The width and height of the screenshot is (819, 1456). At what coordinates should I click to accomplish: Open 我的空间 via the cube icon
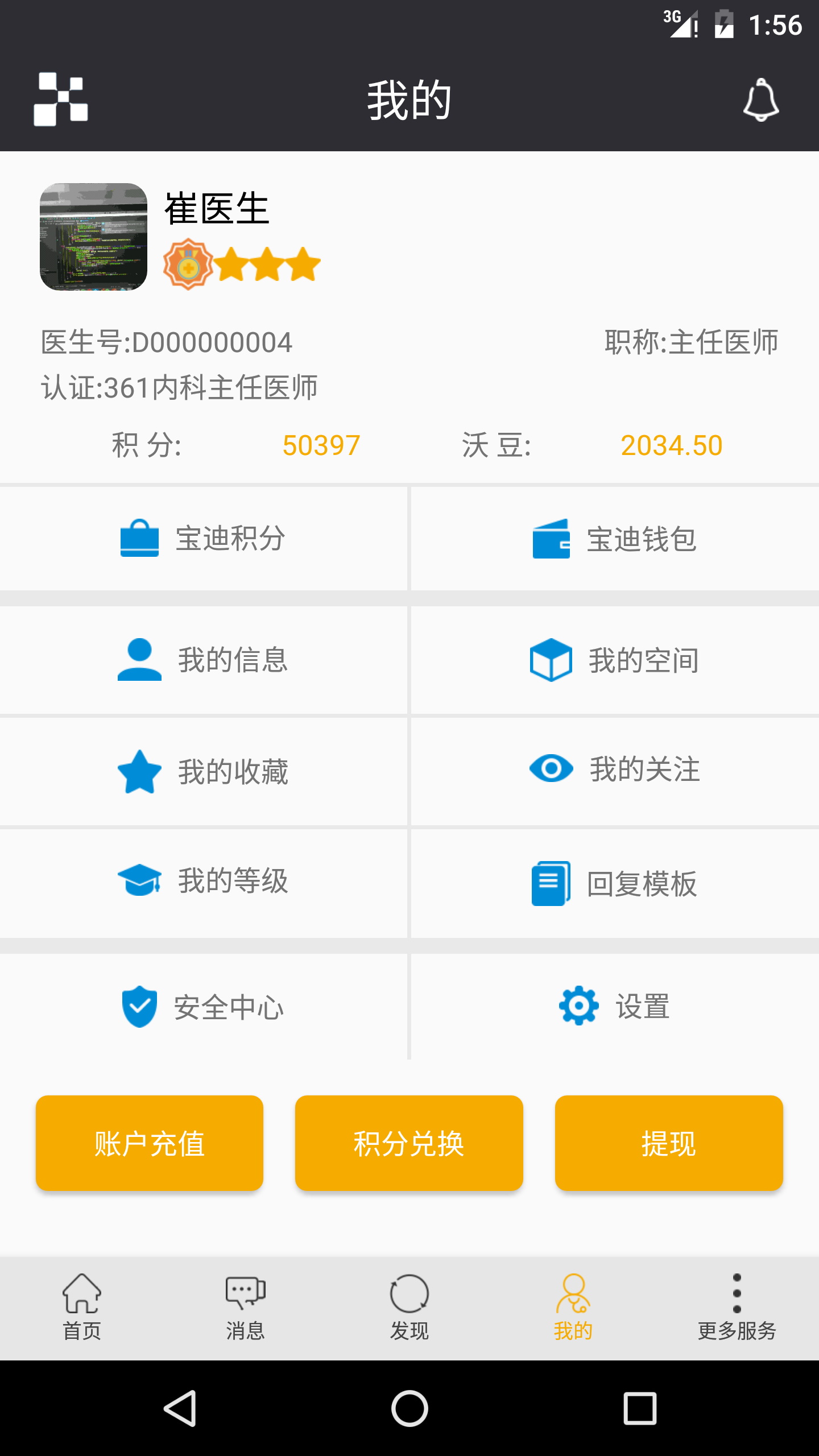[x=549, y=660]
